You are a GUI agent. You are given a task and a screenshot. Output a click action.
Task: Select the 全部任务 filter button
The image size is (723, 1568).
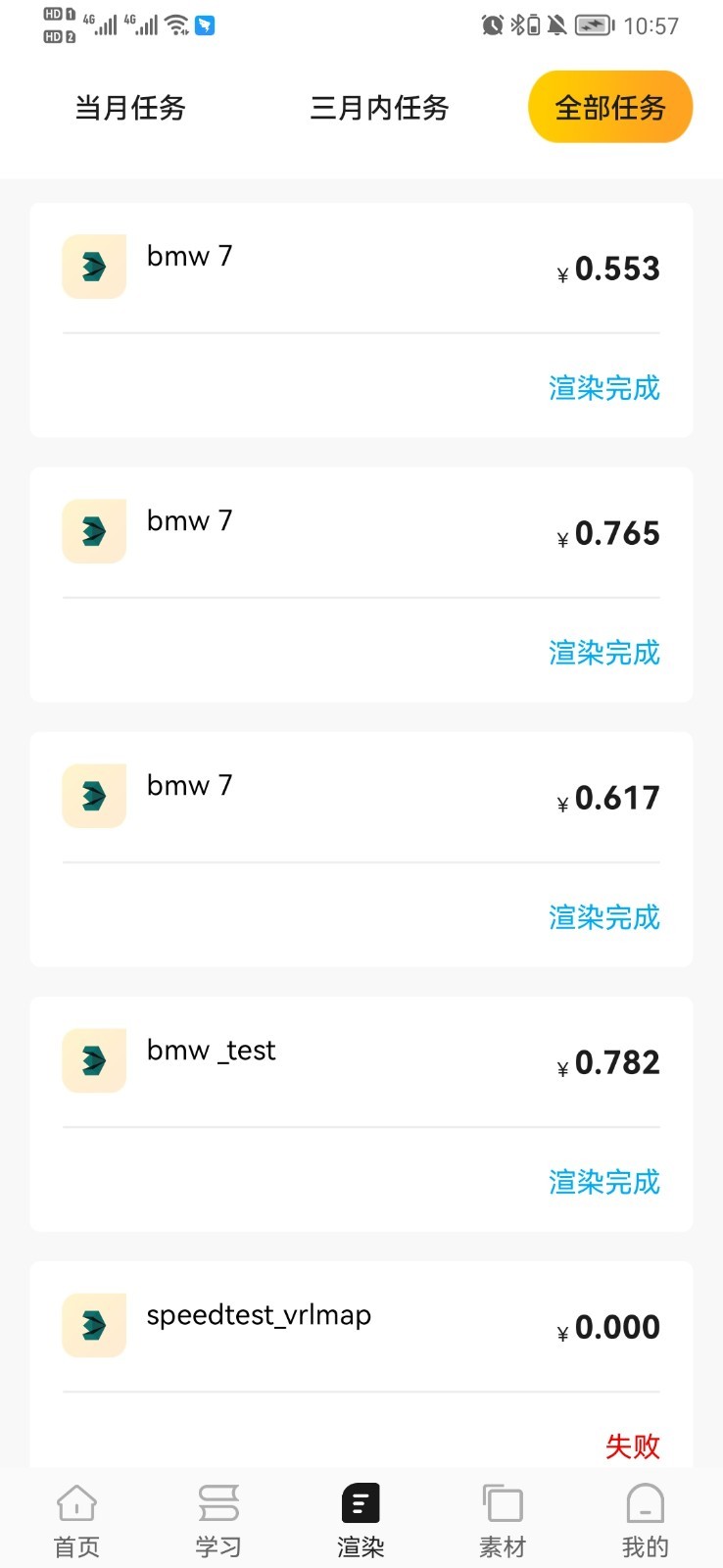[610, 106]
